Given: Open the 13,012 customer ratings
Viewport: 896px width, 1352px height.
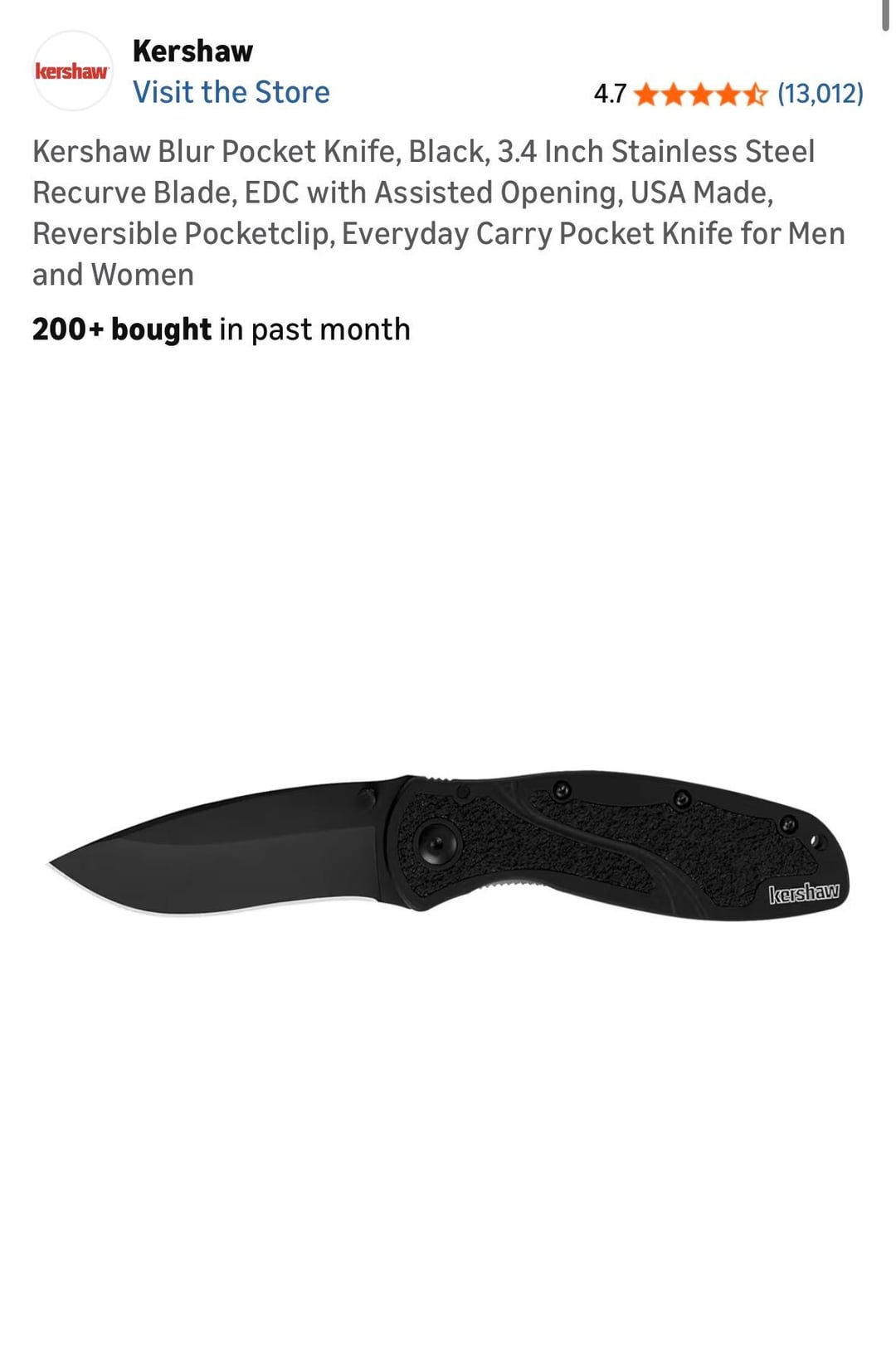Looking at the screenshot, I should click(x=820, y=93).
